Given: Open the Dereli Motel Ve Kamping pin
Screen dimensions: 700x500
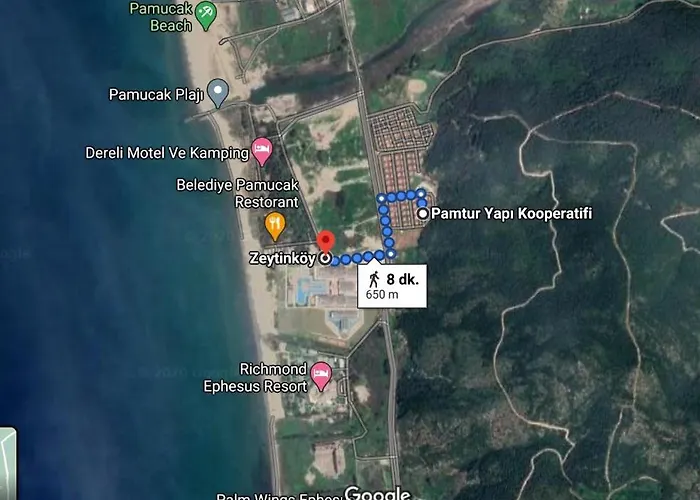Looking at the screenshot, I should (x=262, y=152).
